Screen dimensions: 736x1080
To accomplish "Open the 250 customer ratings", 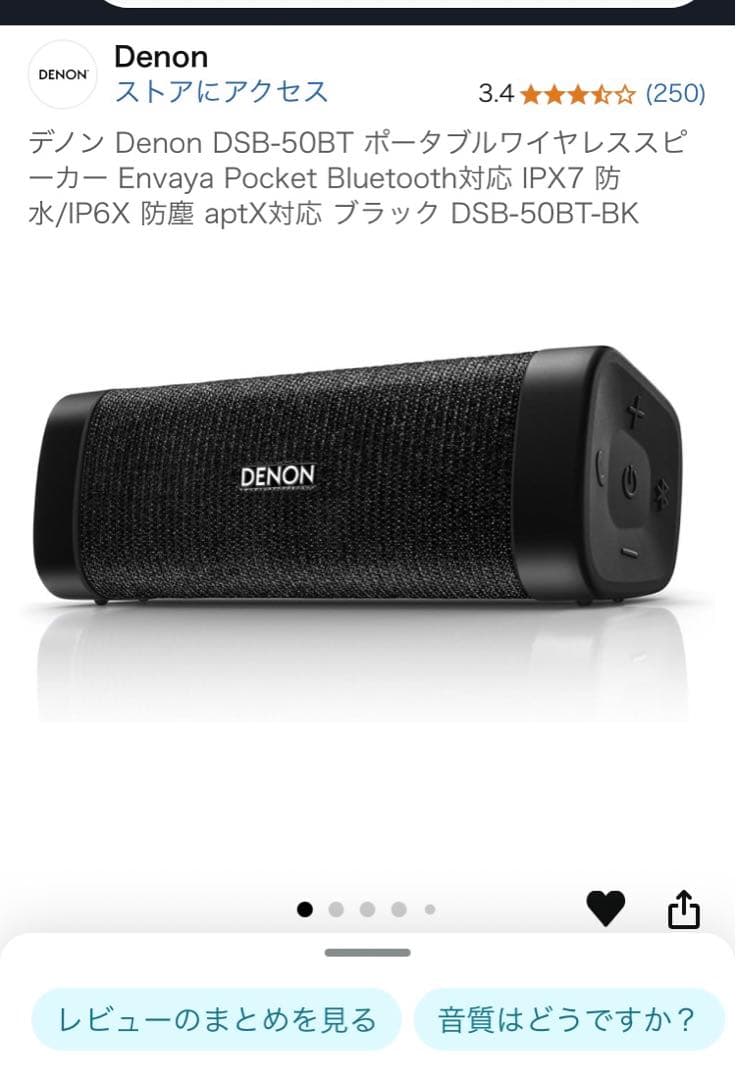I will [675, 94].
